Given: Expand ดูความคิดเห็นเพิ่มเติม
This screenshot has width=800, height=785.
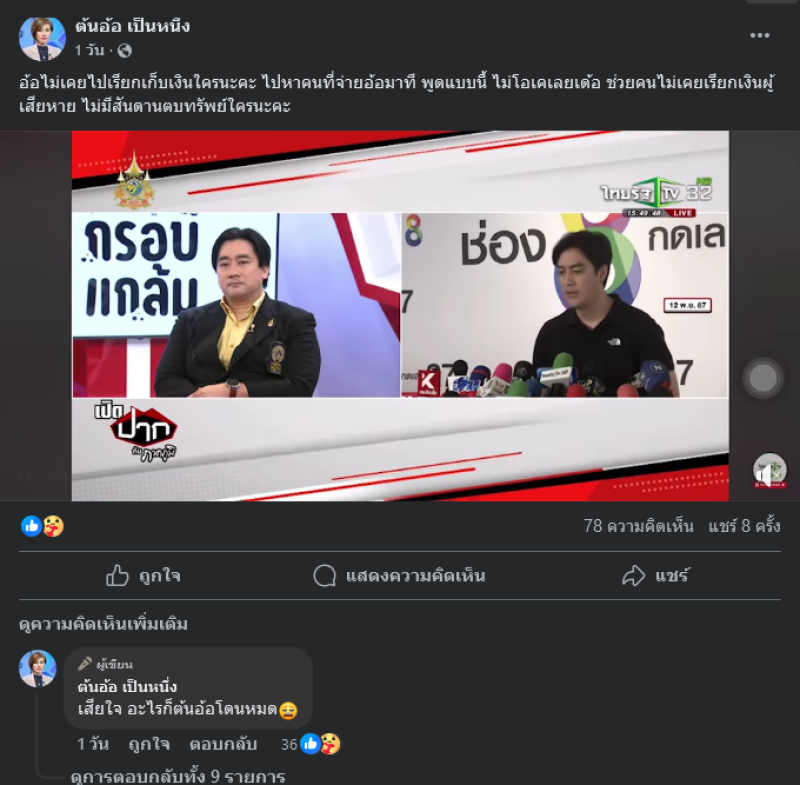Looking at the screenshot, I should (x=103, y=624).
